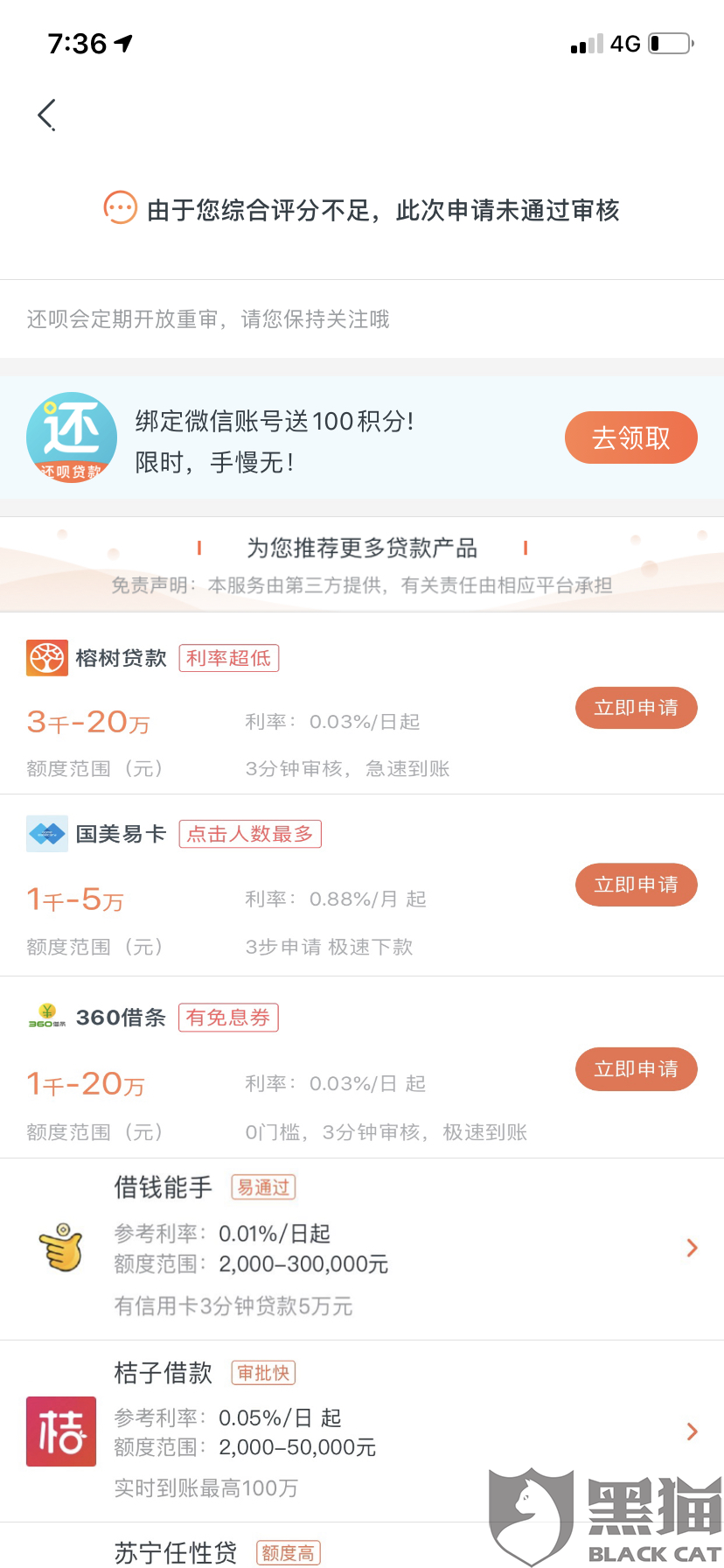The width and height of the screenshot is (724, 1568).
Task: Open the 桔子借款 loan row
Action: pos(362,1431)
